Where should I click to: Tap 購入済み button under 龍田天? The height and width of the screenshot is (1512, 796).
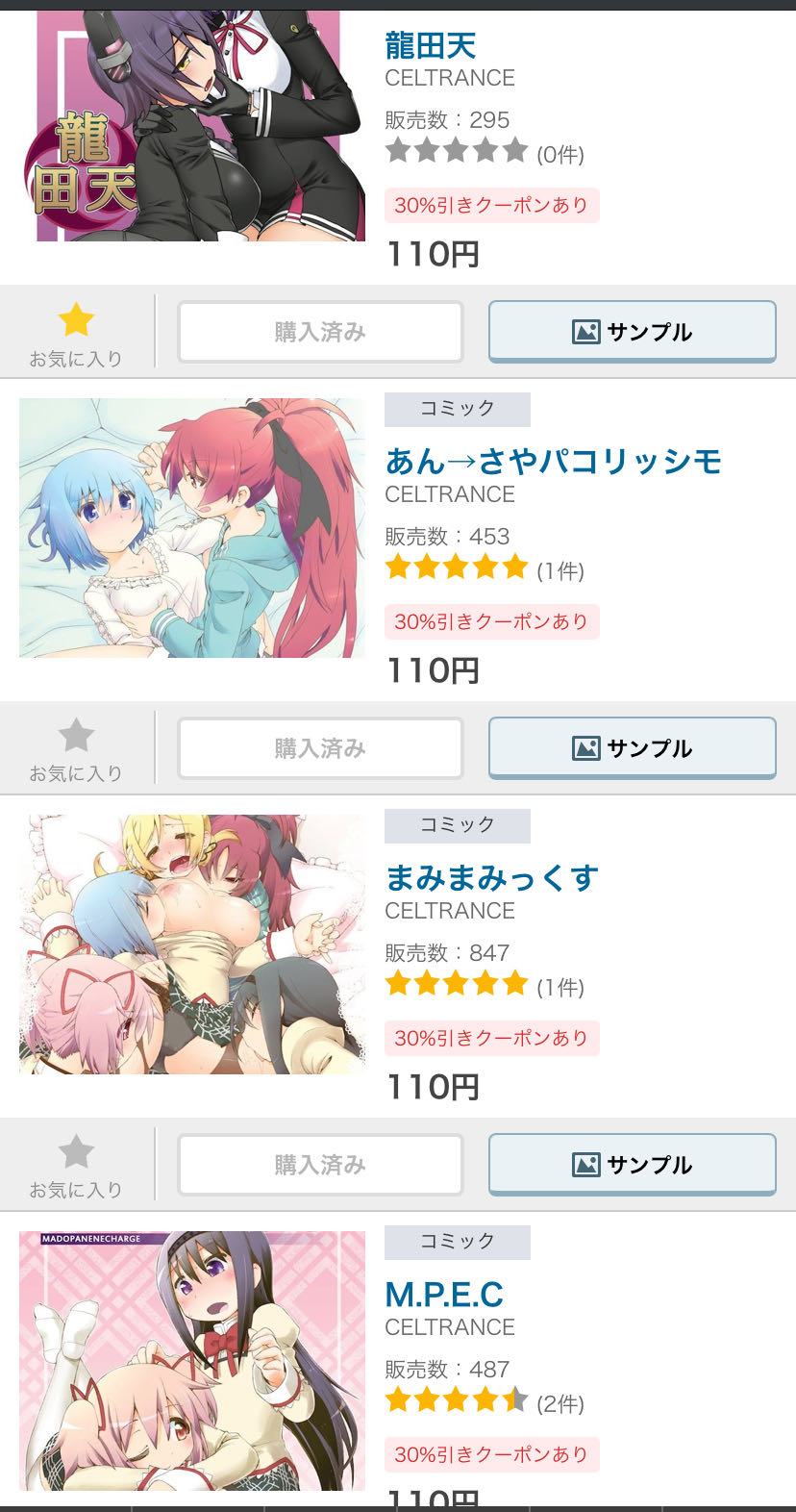pos(320,332)
